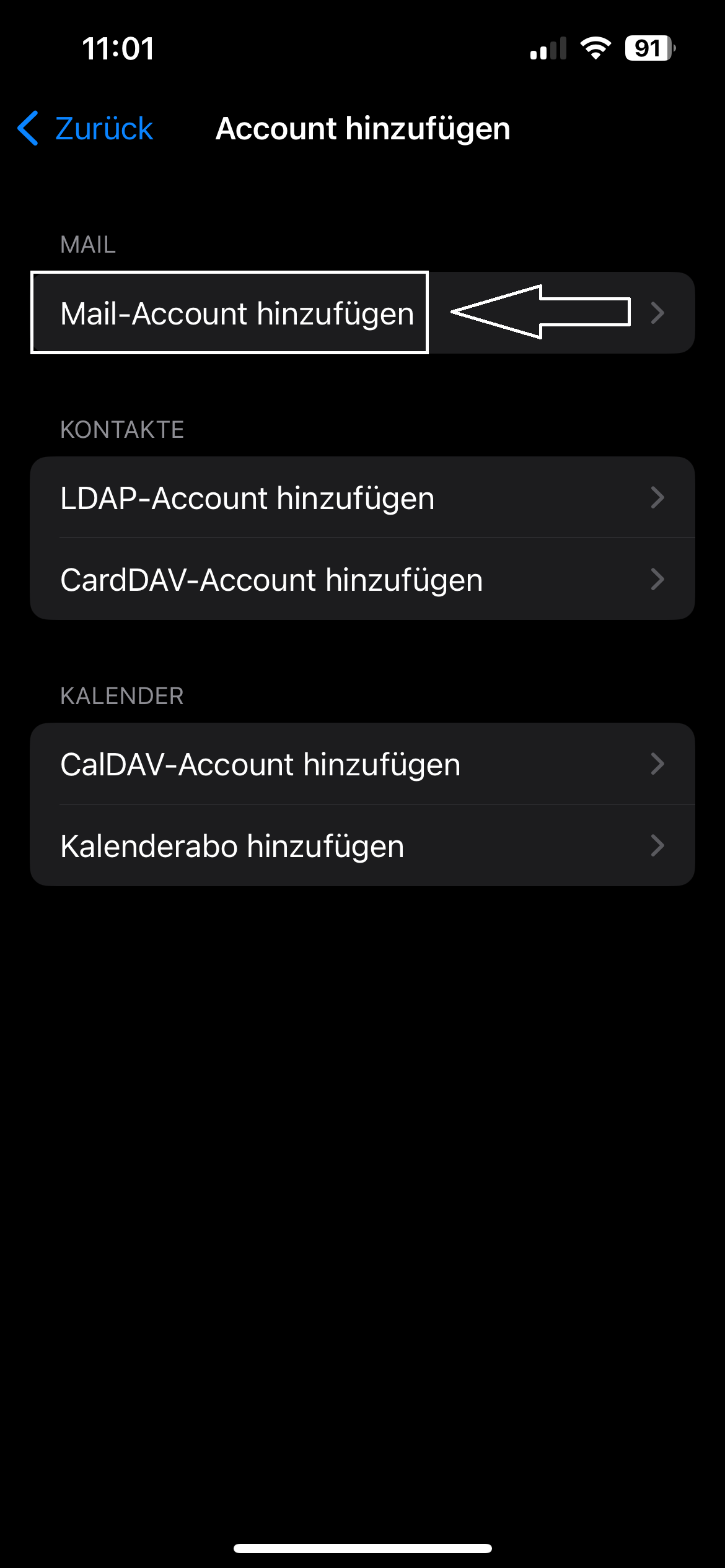Image resolution: width=725 pixels, height=1568 pixels.
Task: Choose CardDAV-Account hinzufügen
Action: 362,579
